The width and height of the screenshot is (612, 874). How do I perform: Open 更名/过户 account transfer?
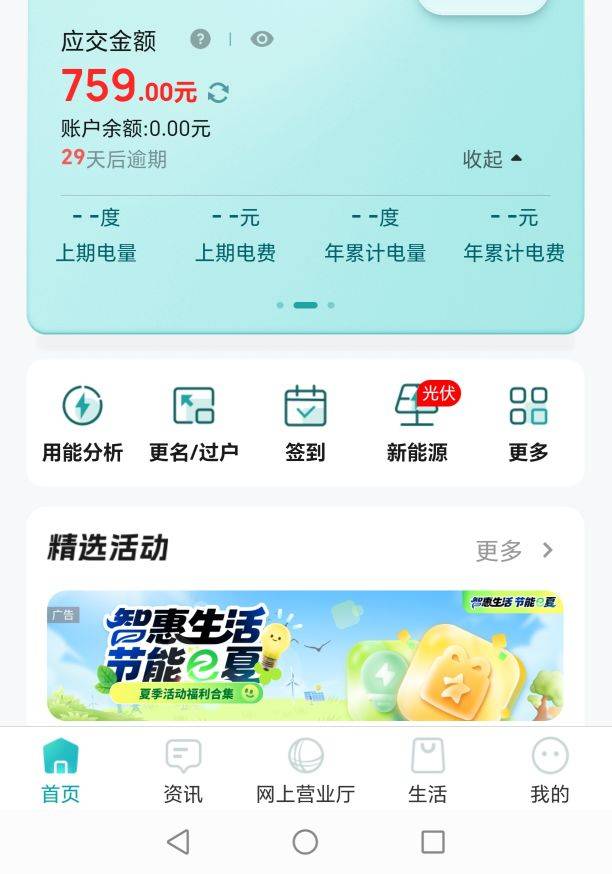193,424
